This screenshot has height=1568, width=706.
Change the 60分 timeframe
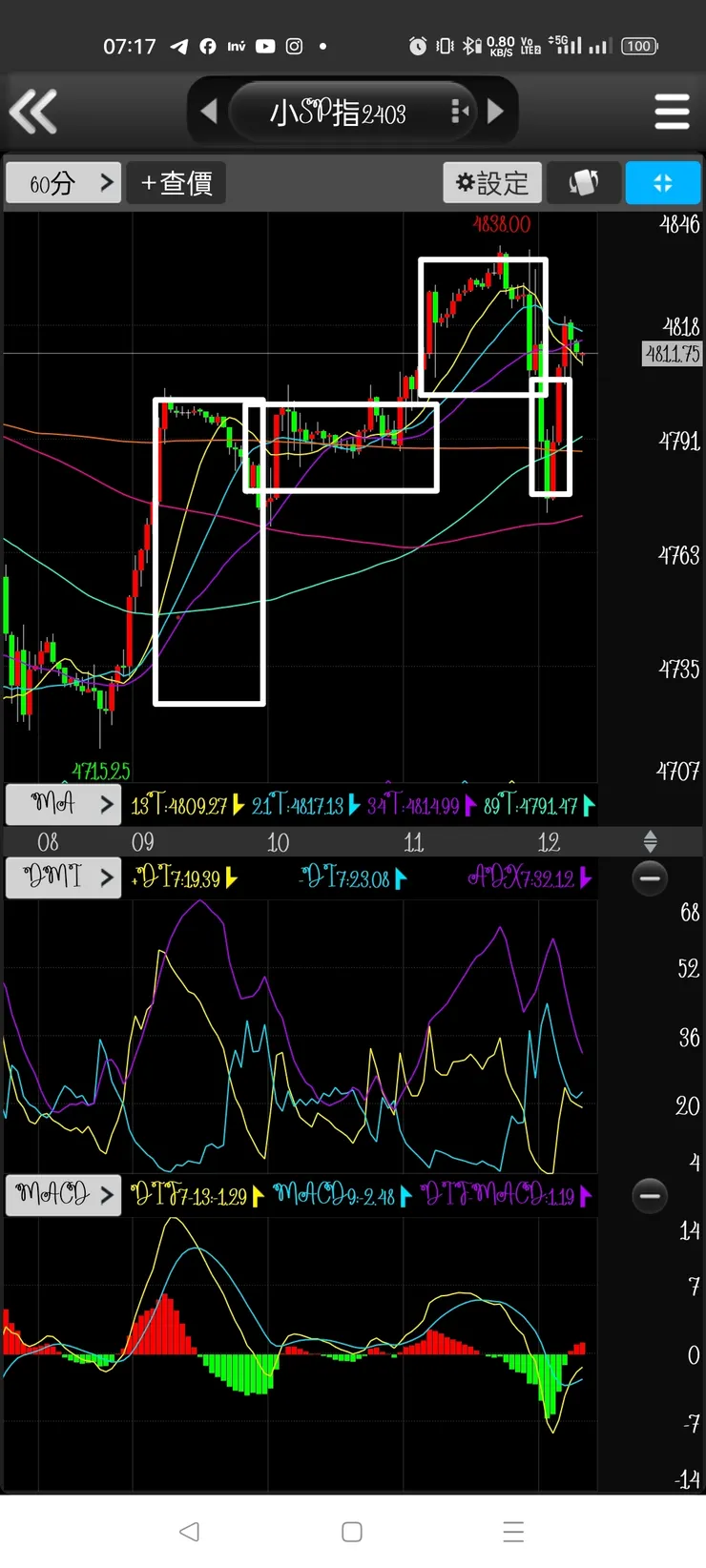coord(63,182)
